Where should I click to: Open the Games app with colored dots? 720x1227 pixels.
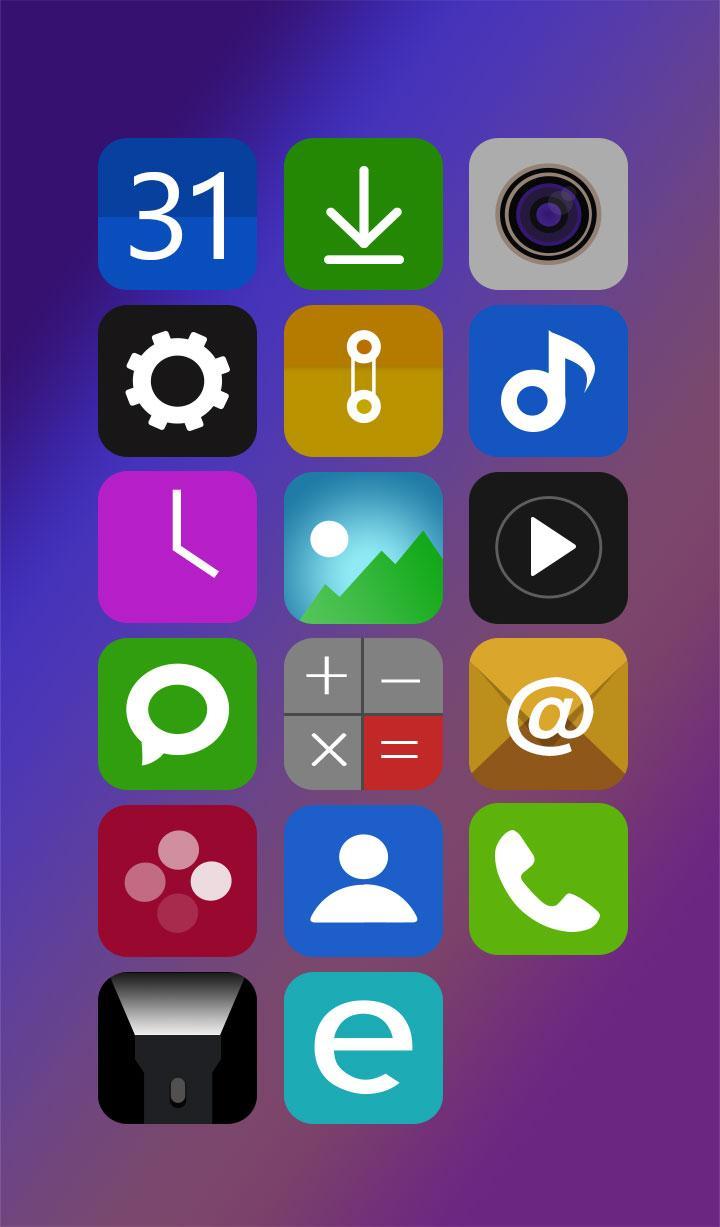coord(178,880)
